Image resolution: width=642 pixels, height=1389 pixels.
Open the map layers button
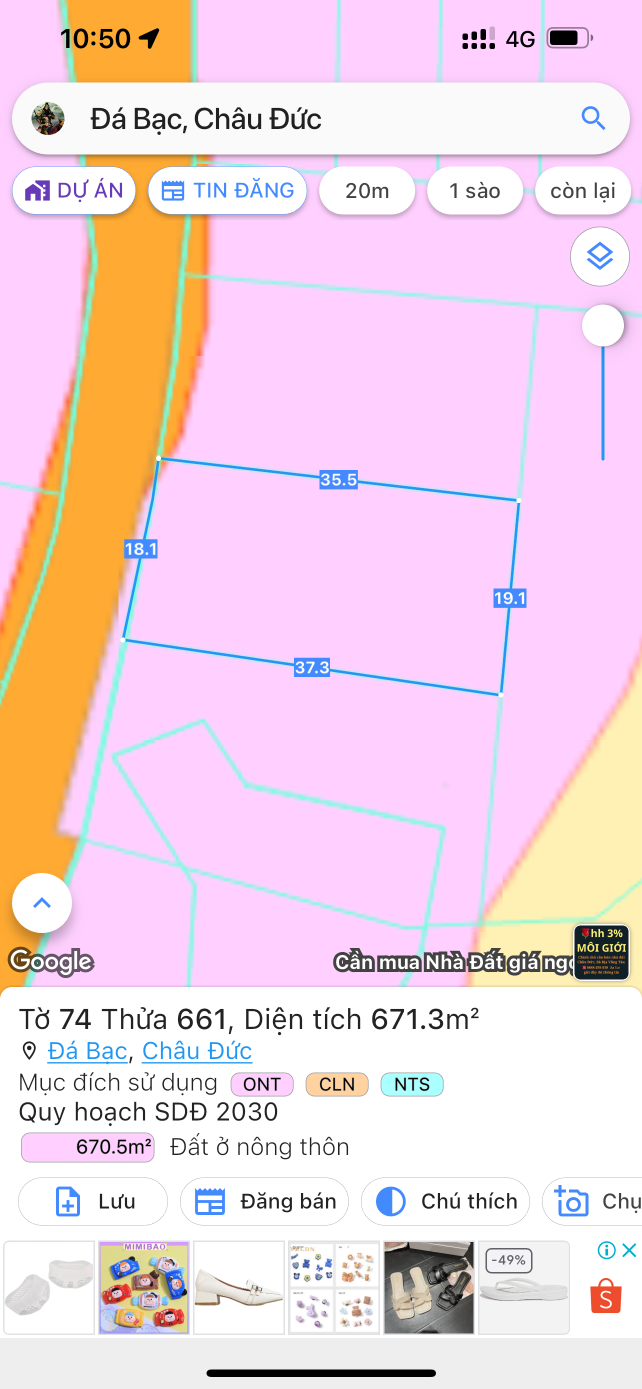click(x=599, y=257)
